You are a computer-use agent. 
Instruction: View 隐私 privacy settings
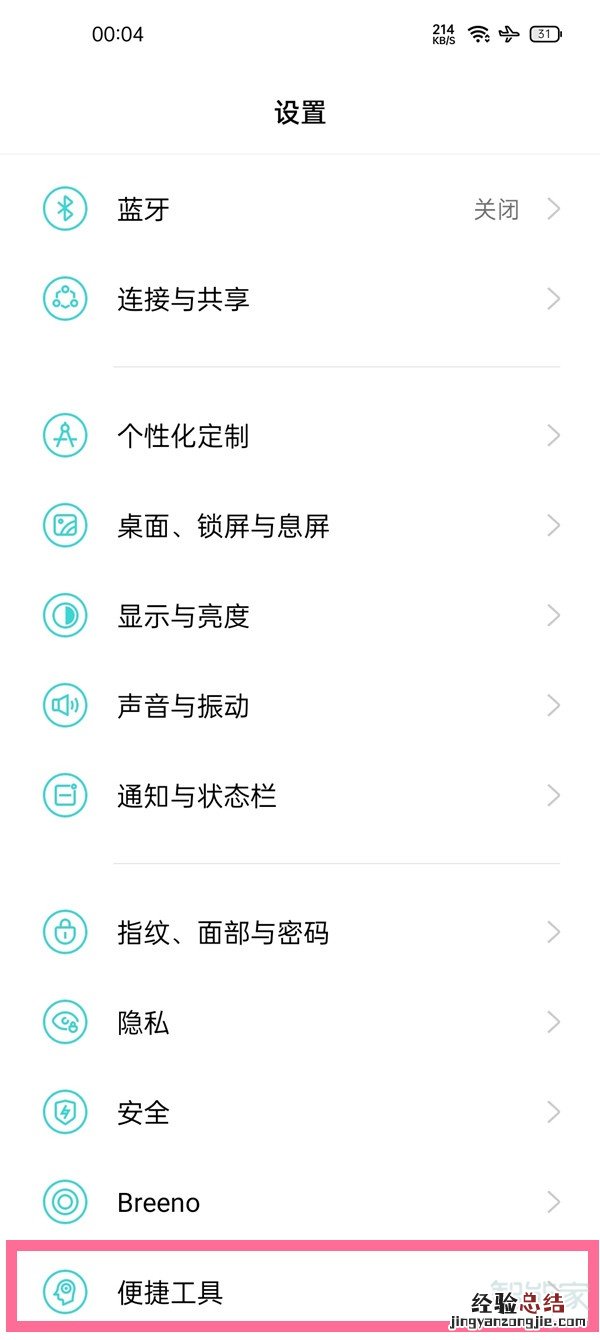click(300, 1023)
